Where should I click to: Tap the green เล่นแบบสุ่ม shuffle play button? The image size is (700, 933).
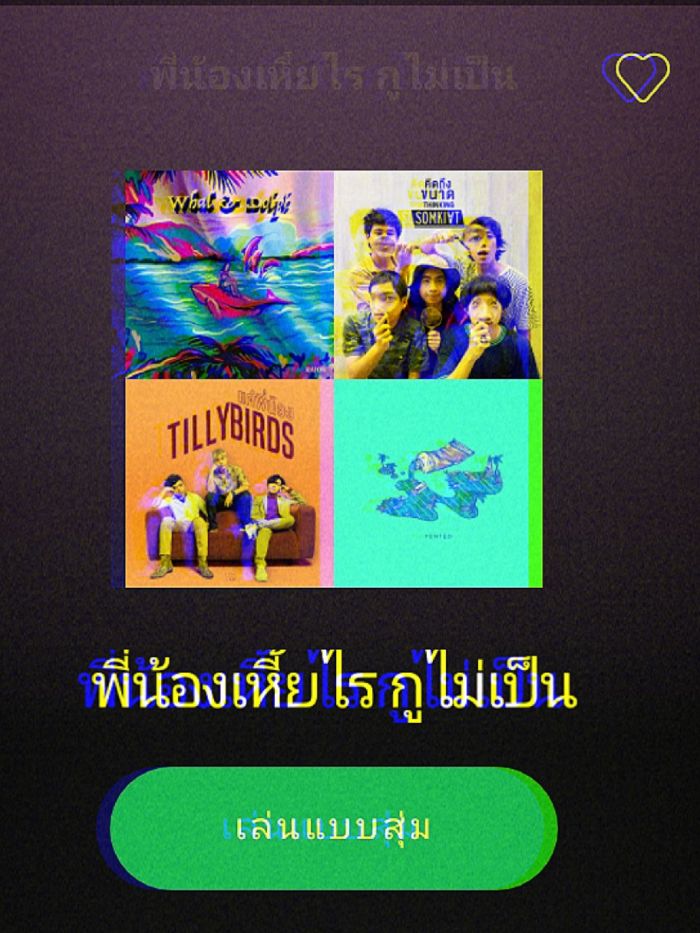click(332, 828)
